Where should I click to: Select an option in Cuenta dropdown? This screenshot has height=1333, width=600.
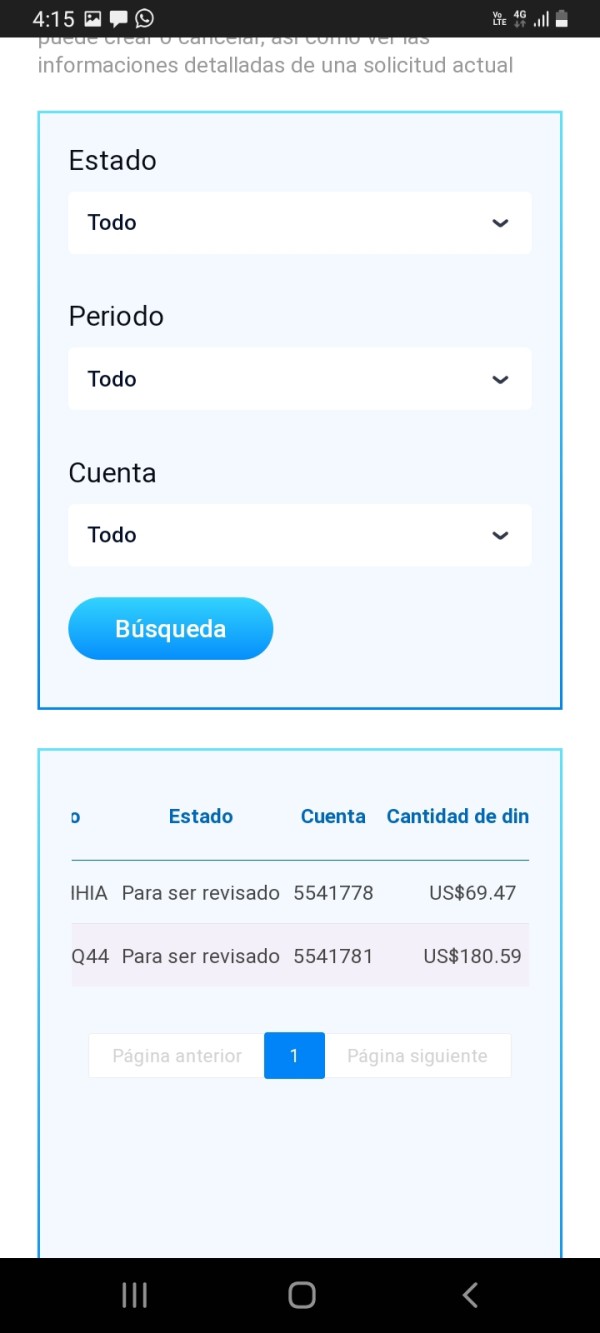click(x=299, y=535)
